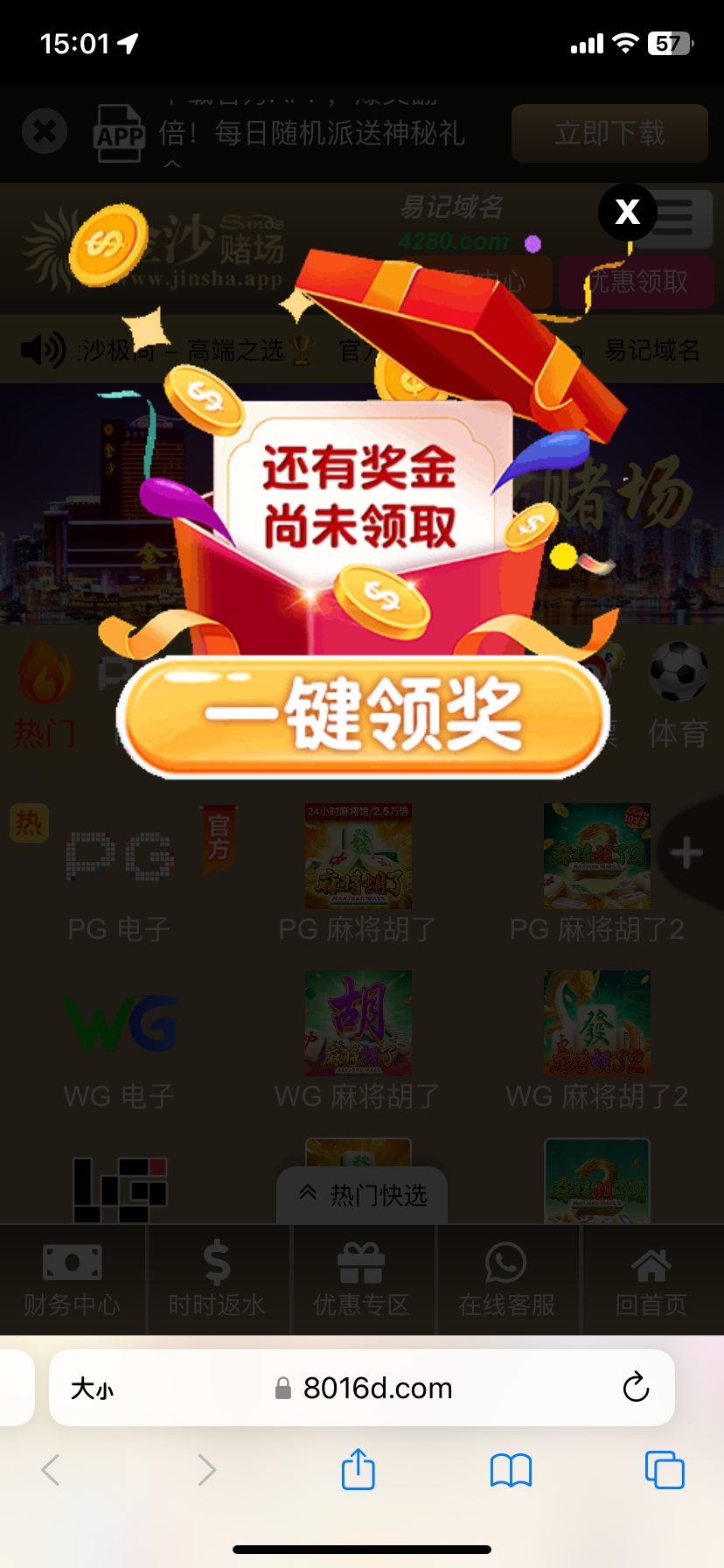Screen dimensions: 724x1568
Task: Open 时时返水 tab
Action: 217,1279
